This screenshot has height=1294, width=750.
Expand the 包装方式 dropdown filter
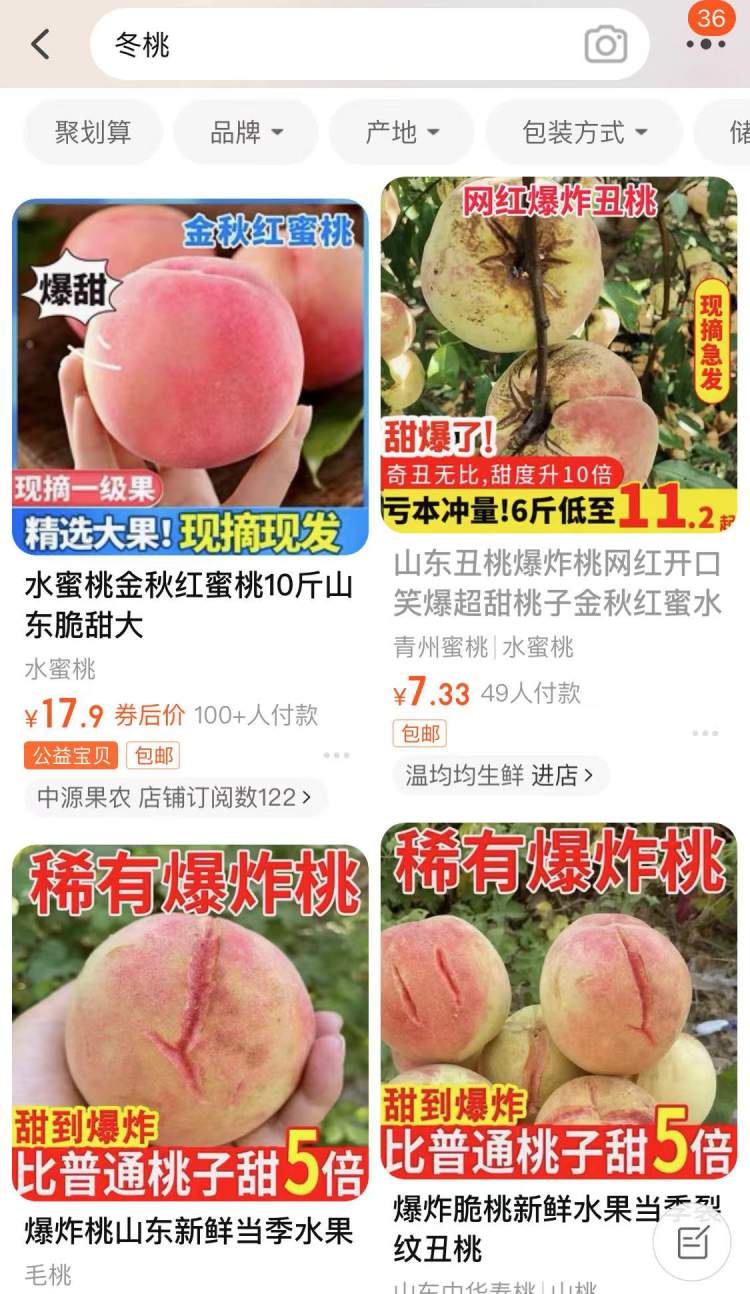click(584, 132)
